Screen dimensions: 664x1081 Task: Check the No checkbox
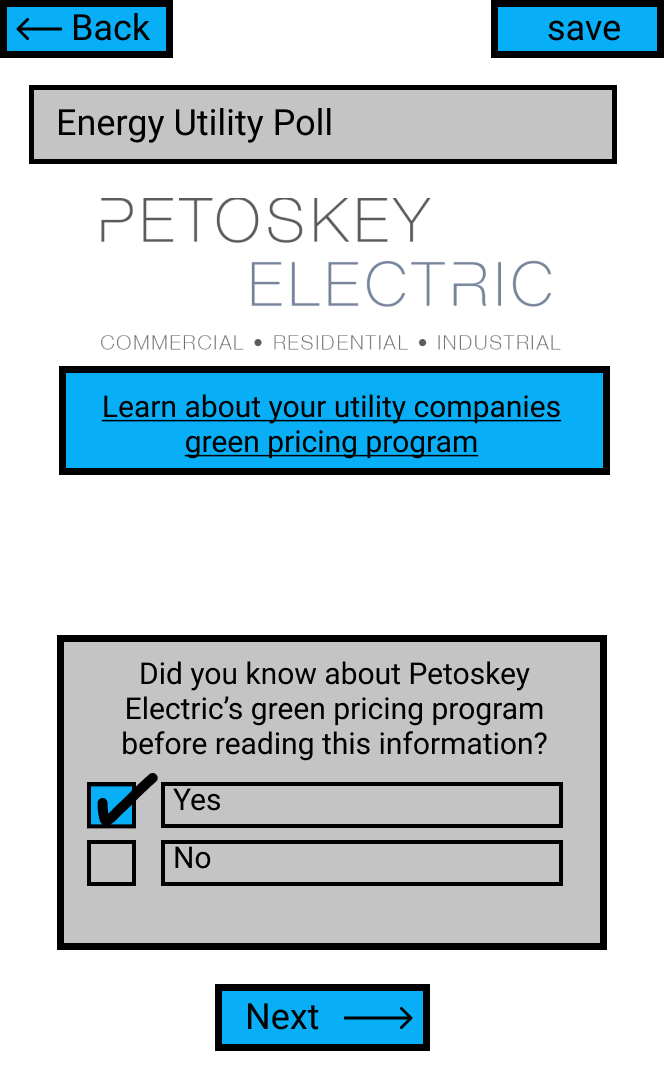pos(112,862)
